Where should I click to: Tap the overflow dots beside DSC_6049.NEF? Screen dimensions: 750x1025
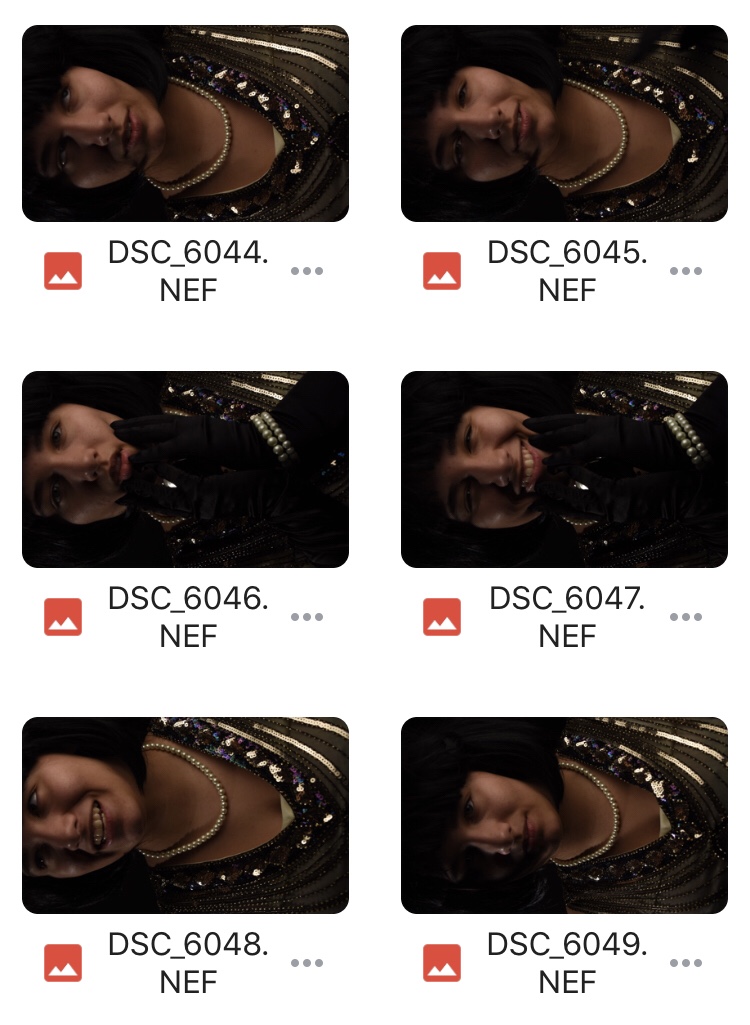click(x=685, y=963)
